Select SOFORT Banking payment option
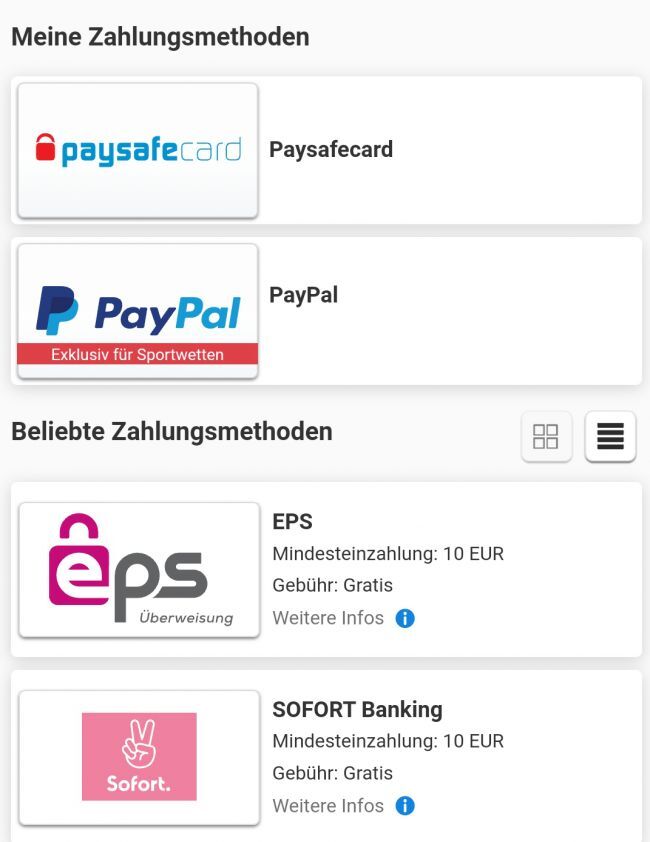The width and height of the screenshot is (650, 842). [139, 757]
